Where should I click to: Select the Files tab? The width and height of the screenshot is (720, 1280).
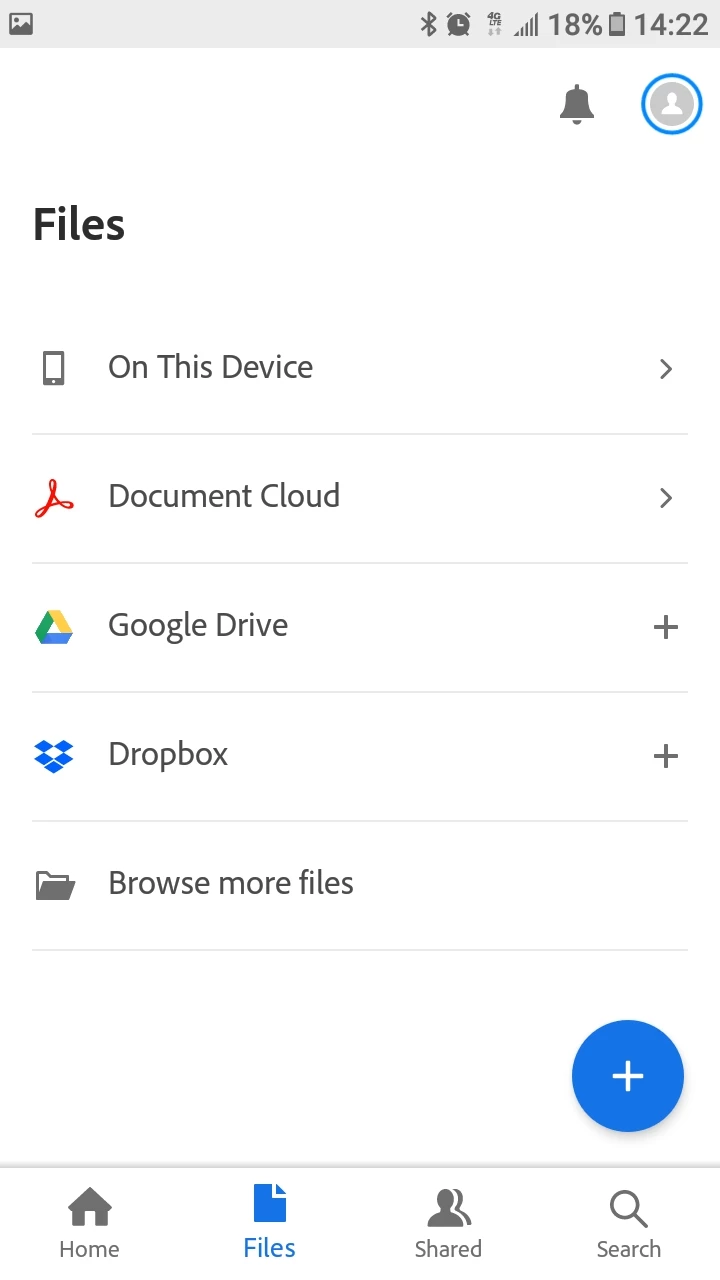(269, 1224)
